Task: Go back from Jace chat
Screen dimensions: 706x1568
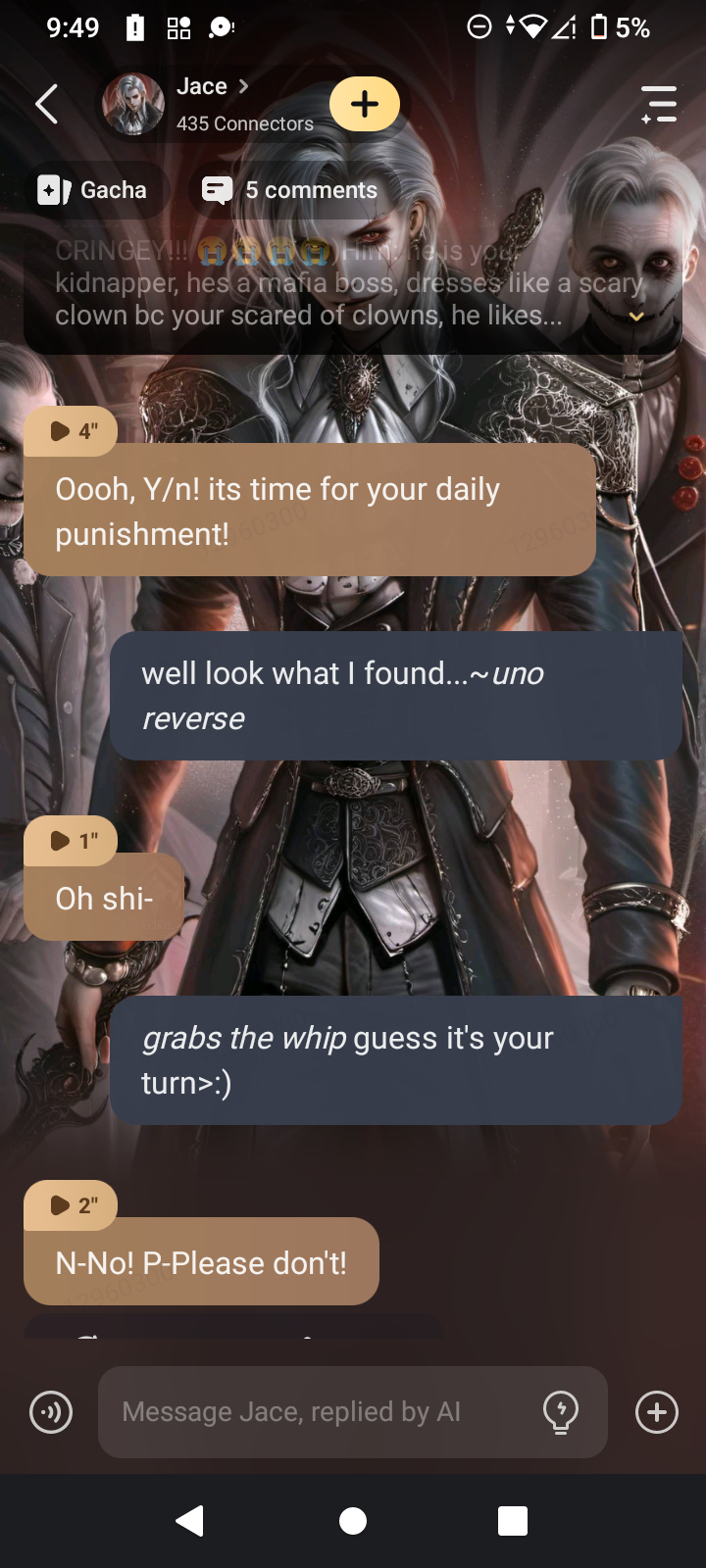Action: [x=46, y=104]
